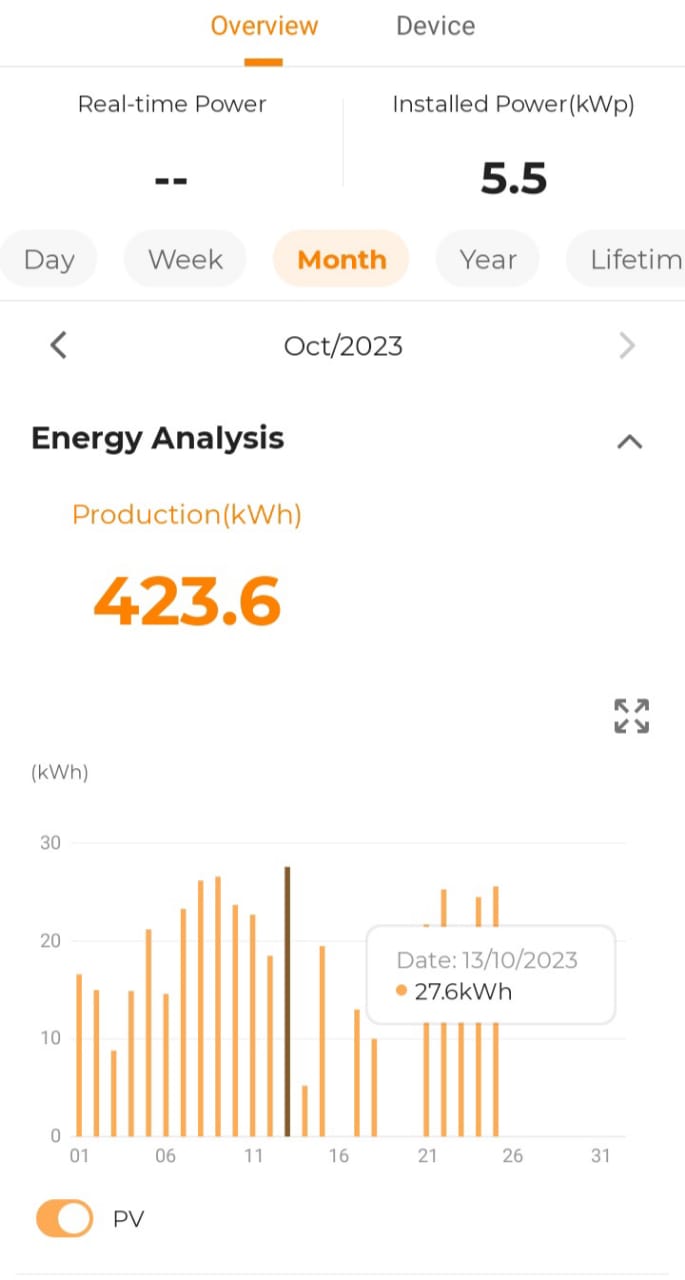Expand the chart to fullscreen

coord(631,716)
